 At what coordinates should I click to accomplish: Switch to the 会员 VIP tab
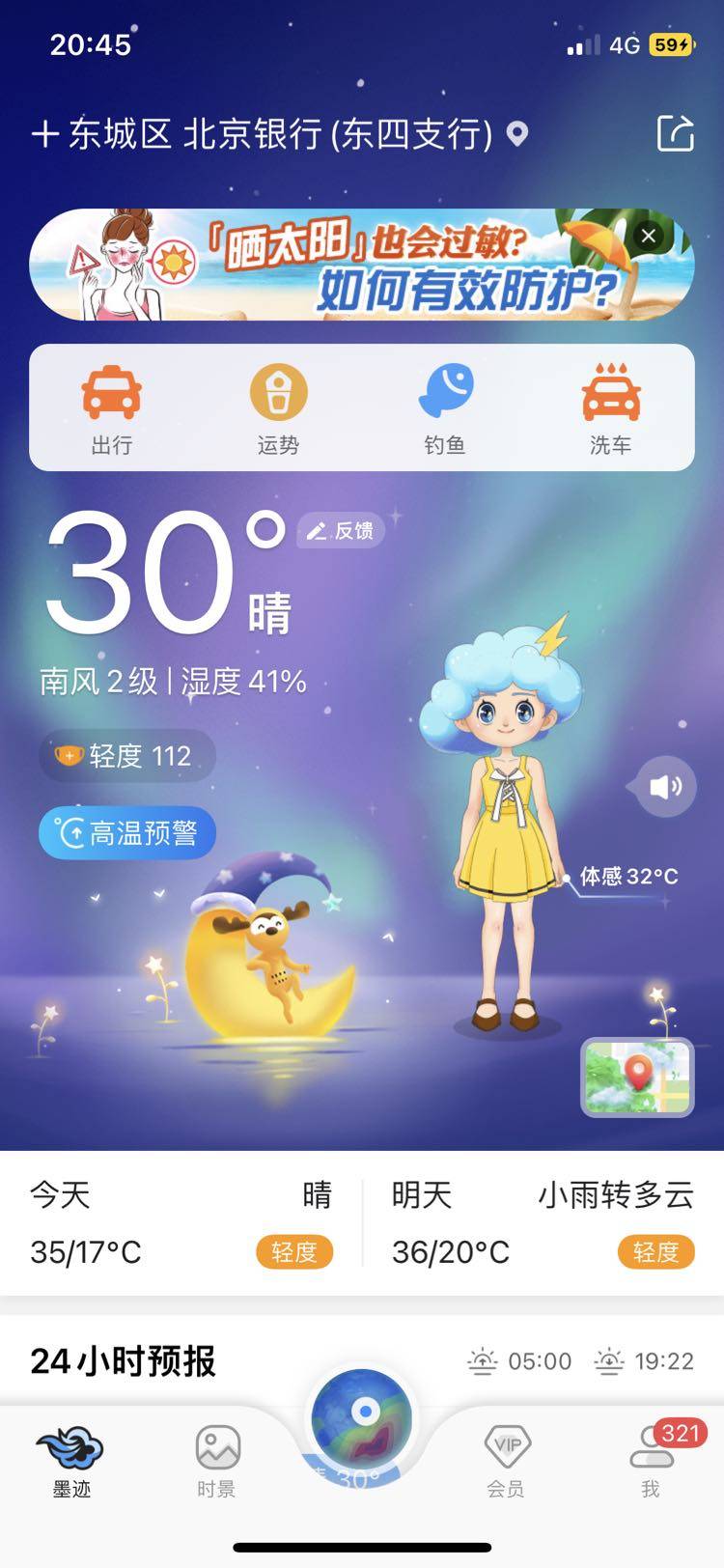tap(506, 1460)
